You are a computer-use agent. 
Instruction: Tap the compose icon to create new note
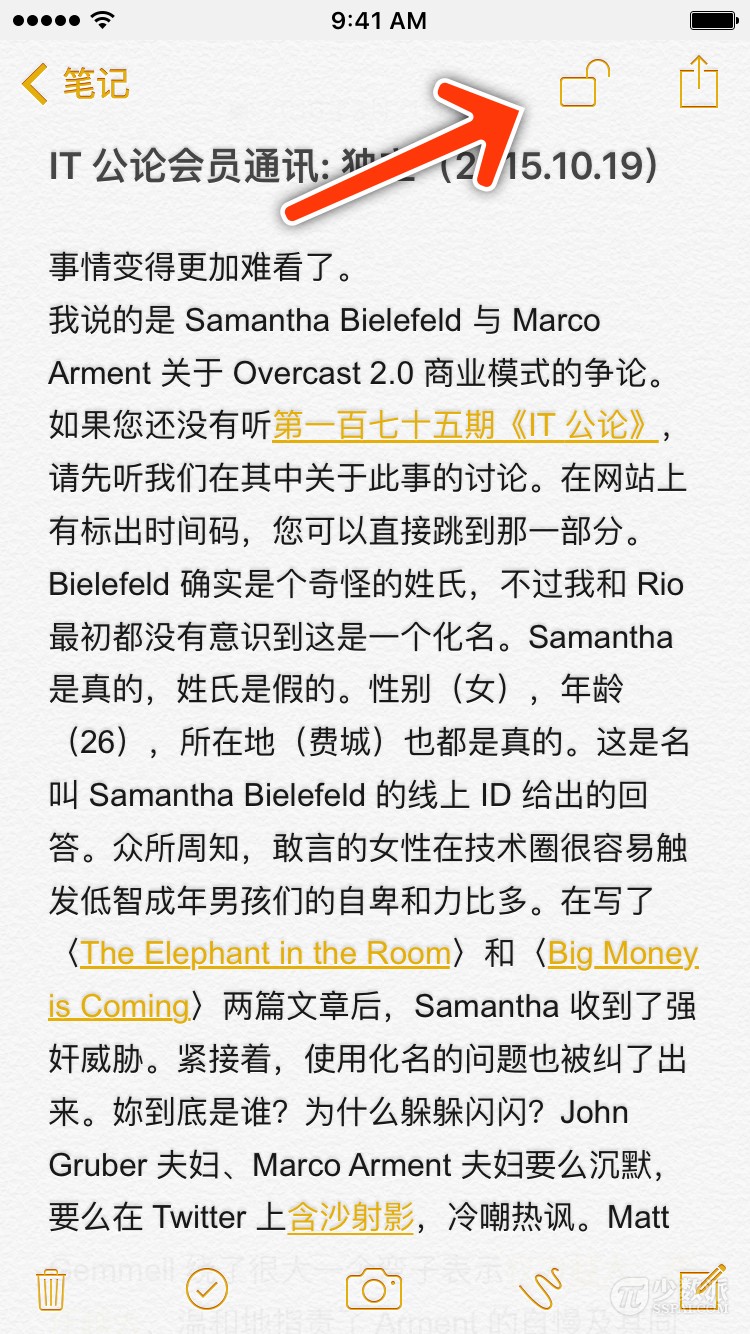click(x=700, y=1289)
